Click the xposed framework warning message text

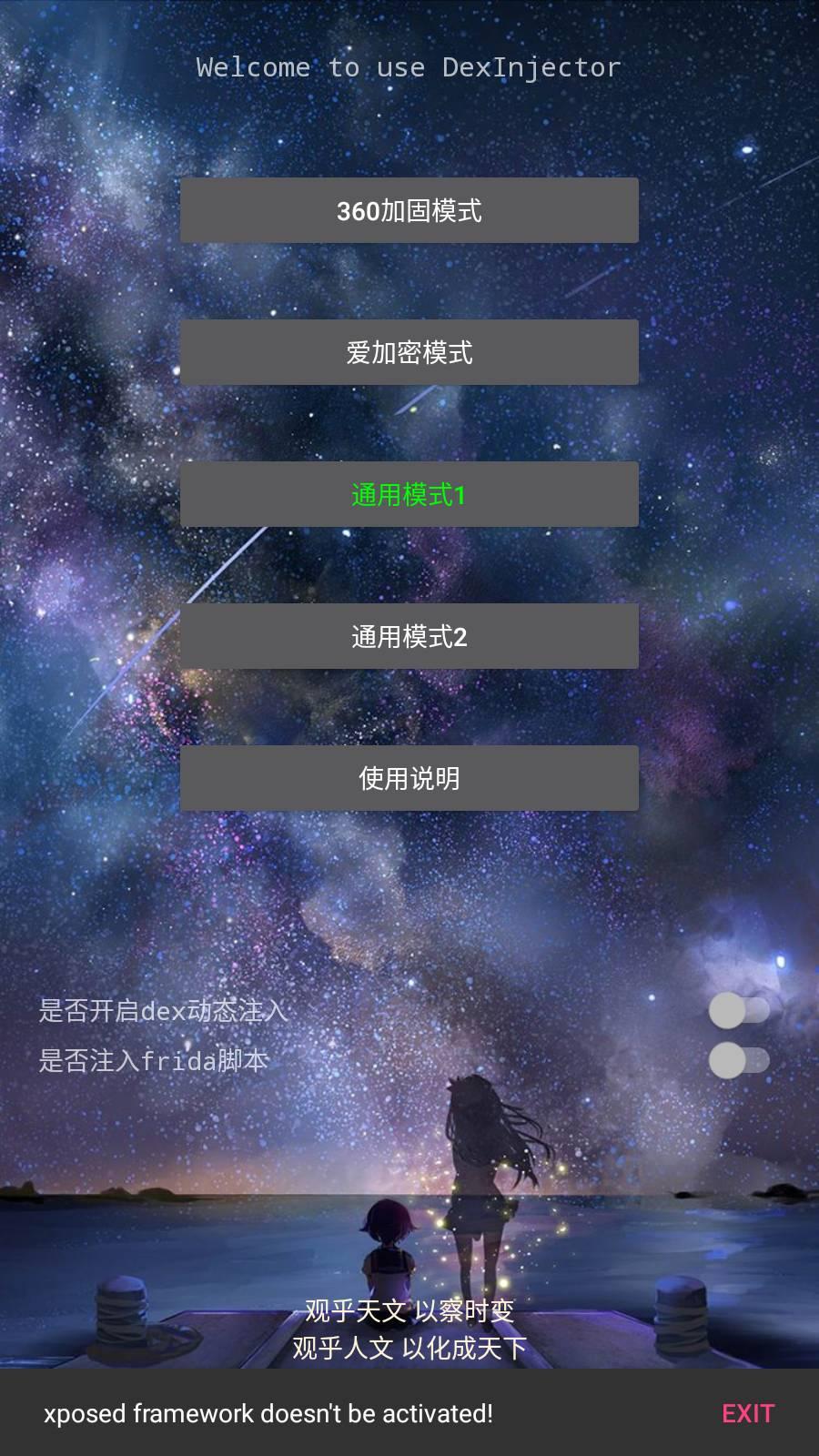click(x=268, y=1414)
